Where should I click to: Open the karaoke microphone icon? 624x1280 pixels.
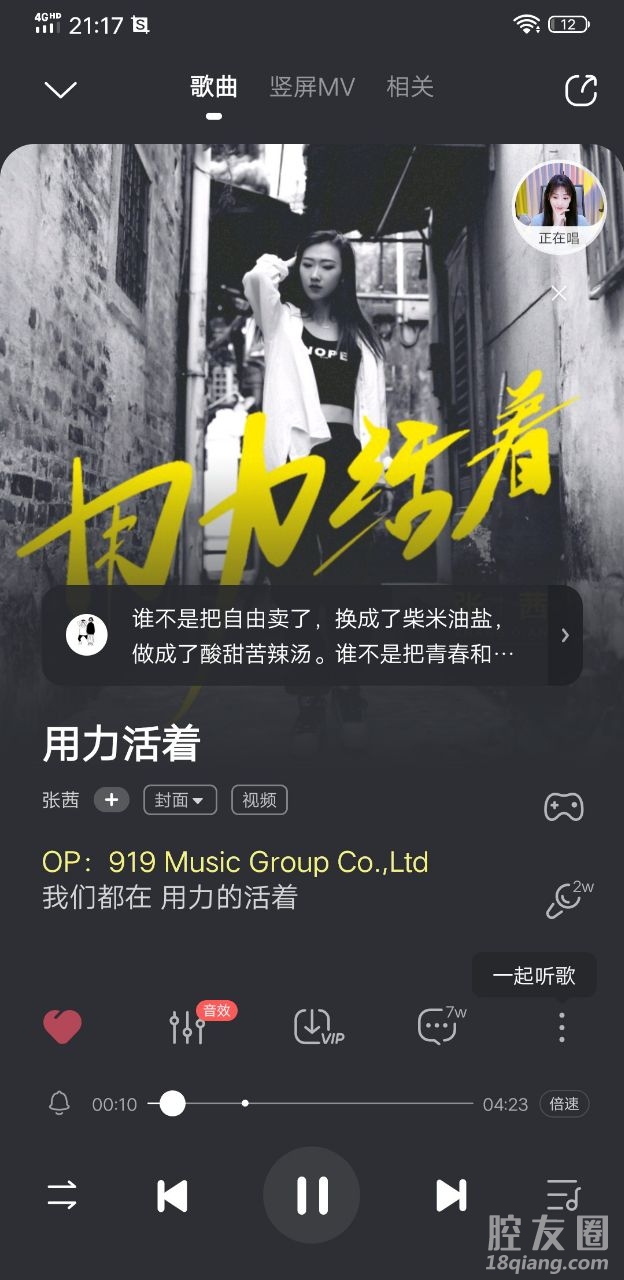[564, 900]
